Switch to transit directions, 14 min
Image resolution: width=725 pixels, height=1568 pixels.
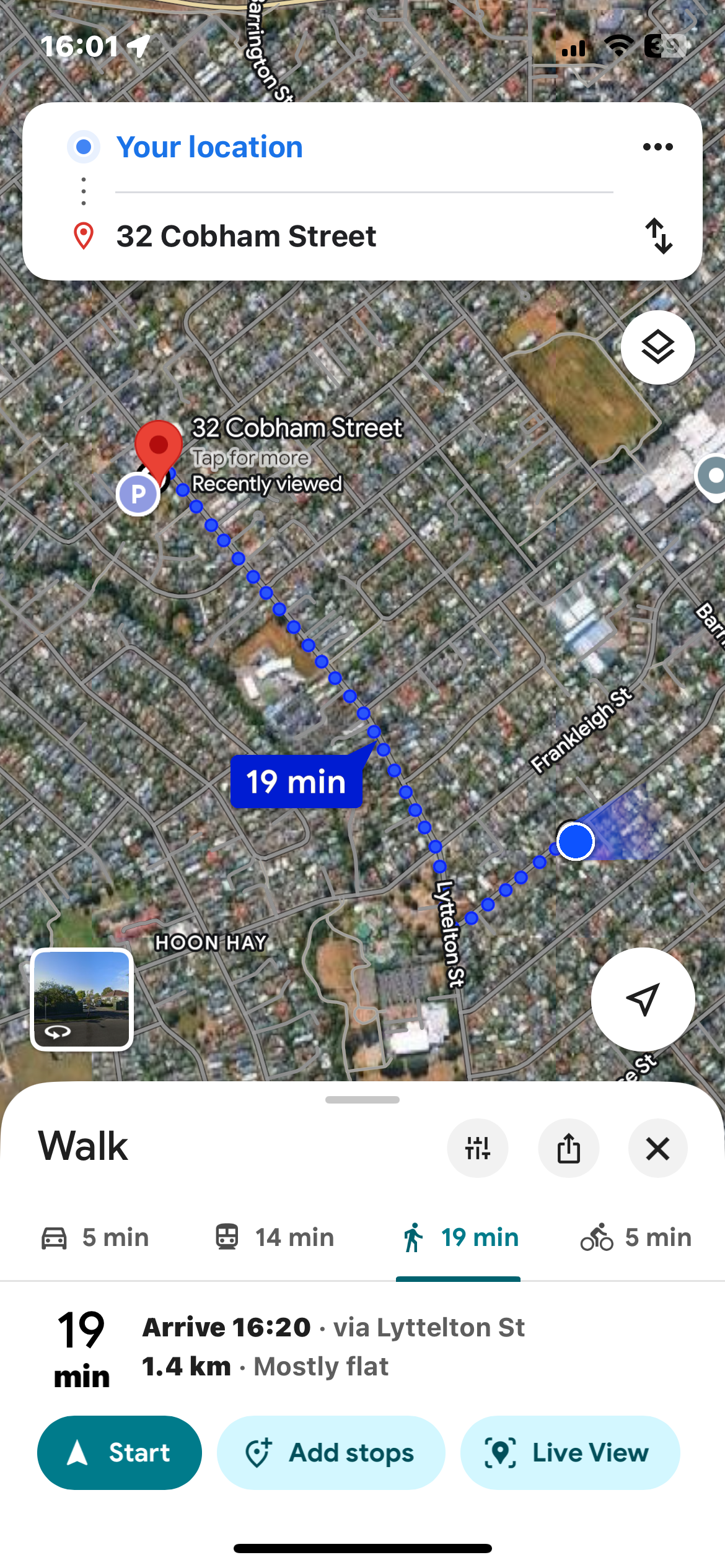(275, 1237)
